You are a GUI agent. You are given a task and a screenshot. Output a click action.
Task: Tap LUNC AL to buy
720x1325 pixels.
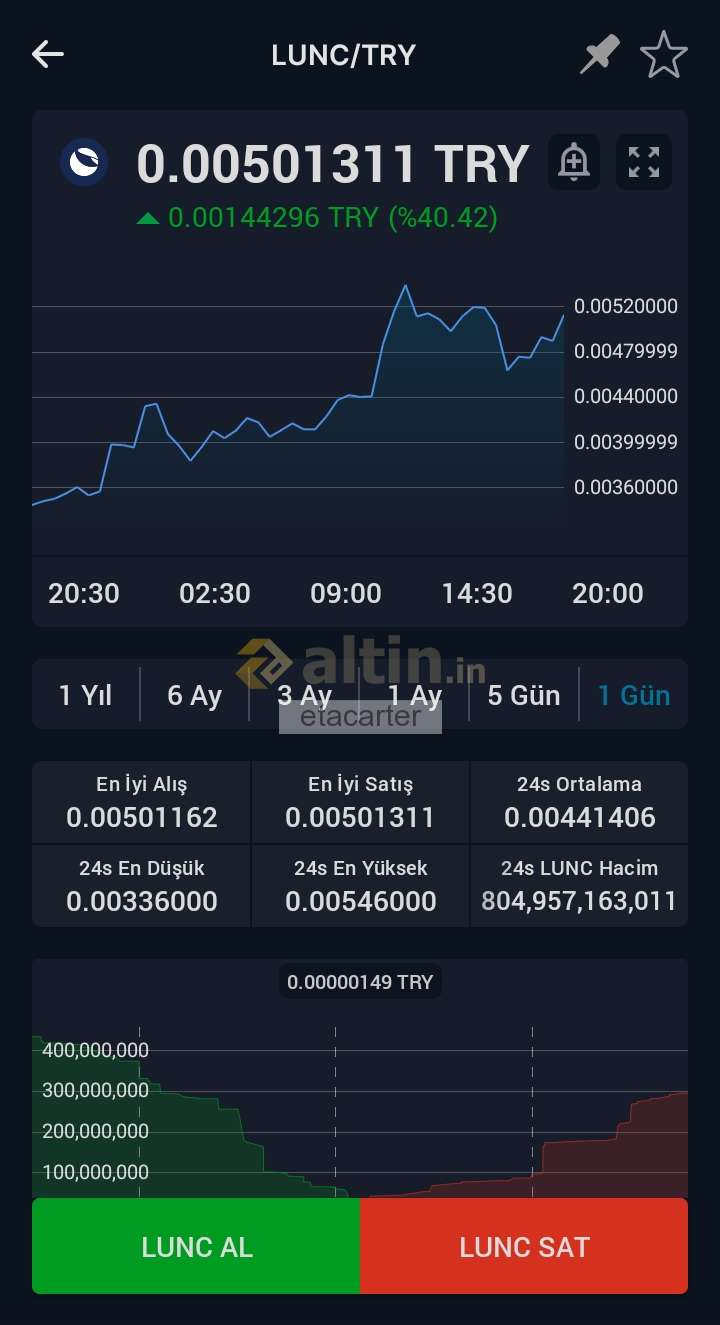click(x=196, y=1246)
